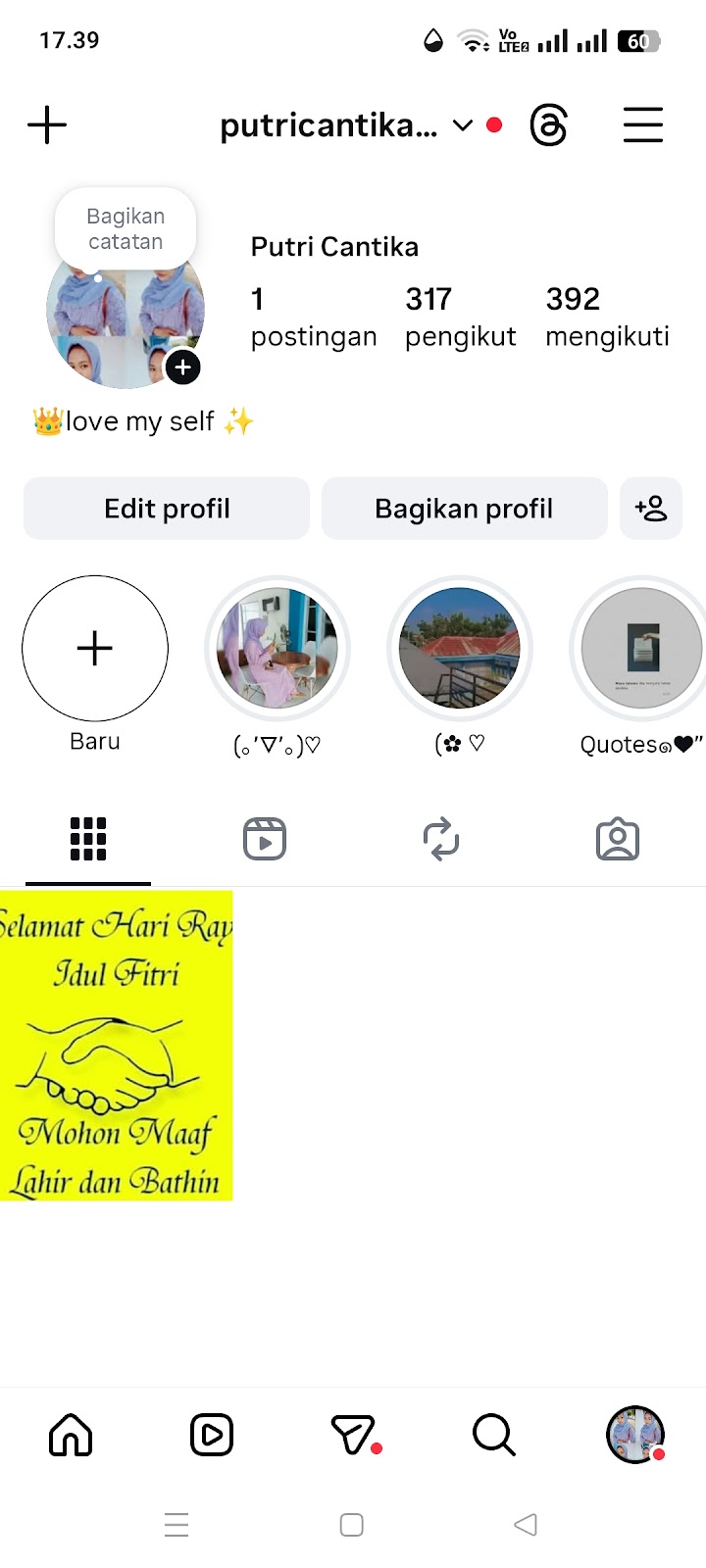Tap the Bagikan catatan note bubble
706x1568 pixels.
(x=126, y=229)
